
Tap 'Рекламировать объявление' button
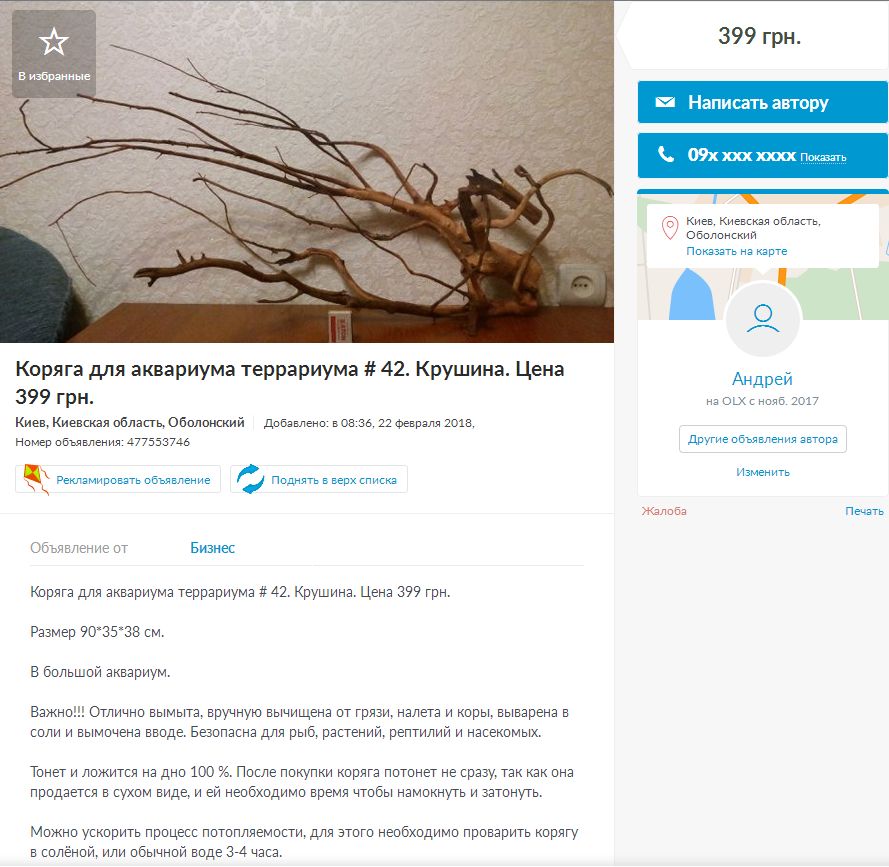pyautogui.click(x=118, y=480)
